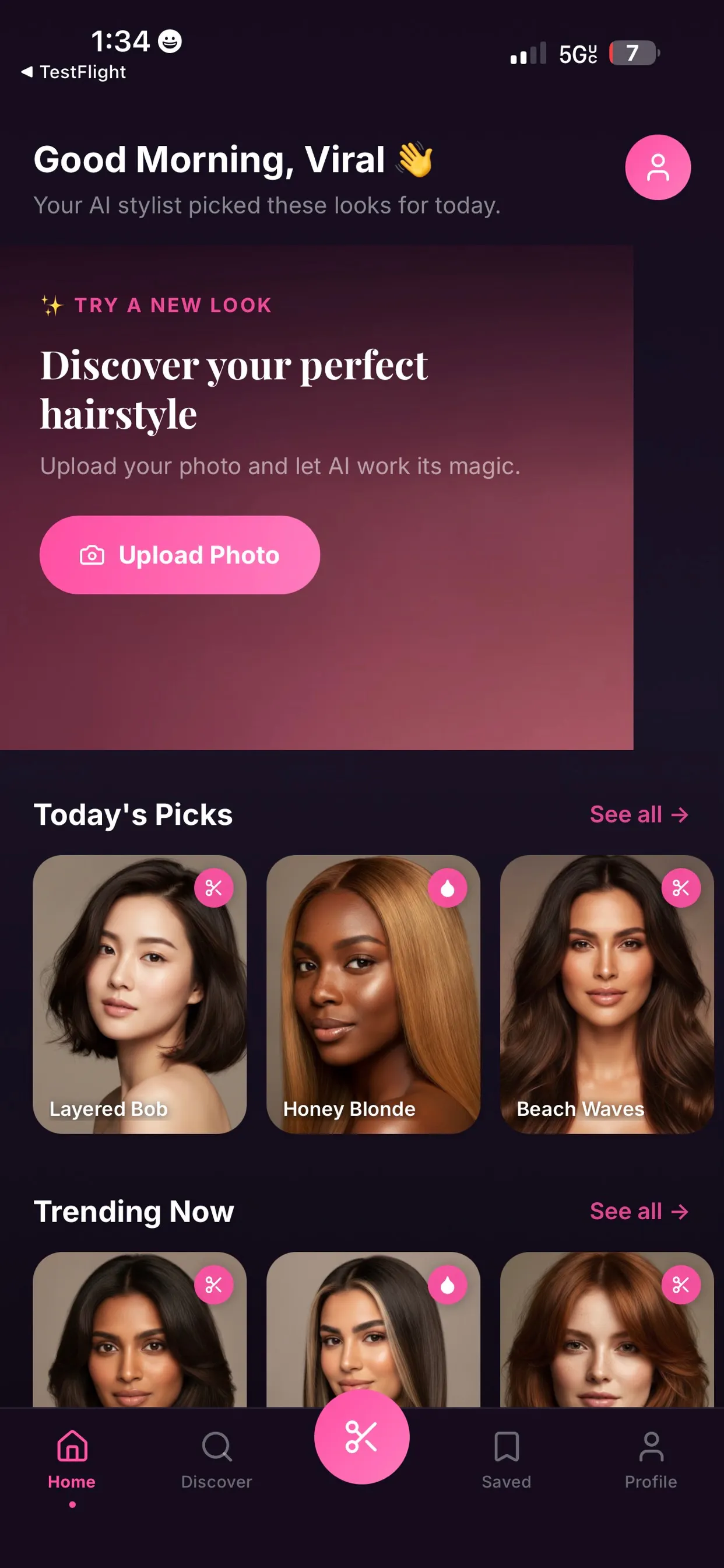This screenshot has height=1568, width=724.
Task: Switch to the Discover tab
Action: 217,1461
